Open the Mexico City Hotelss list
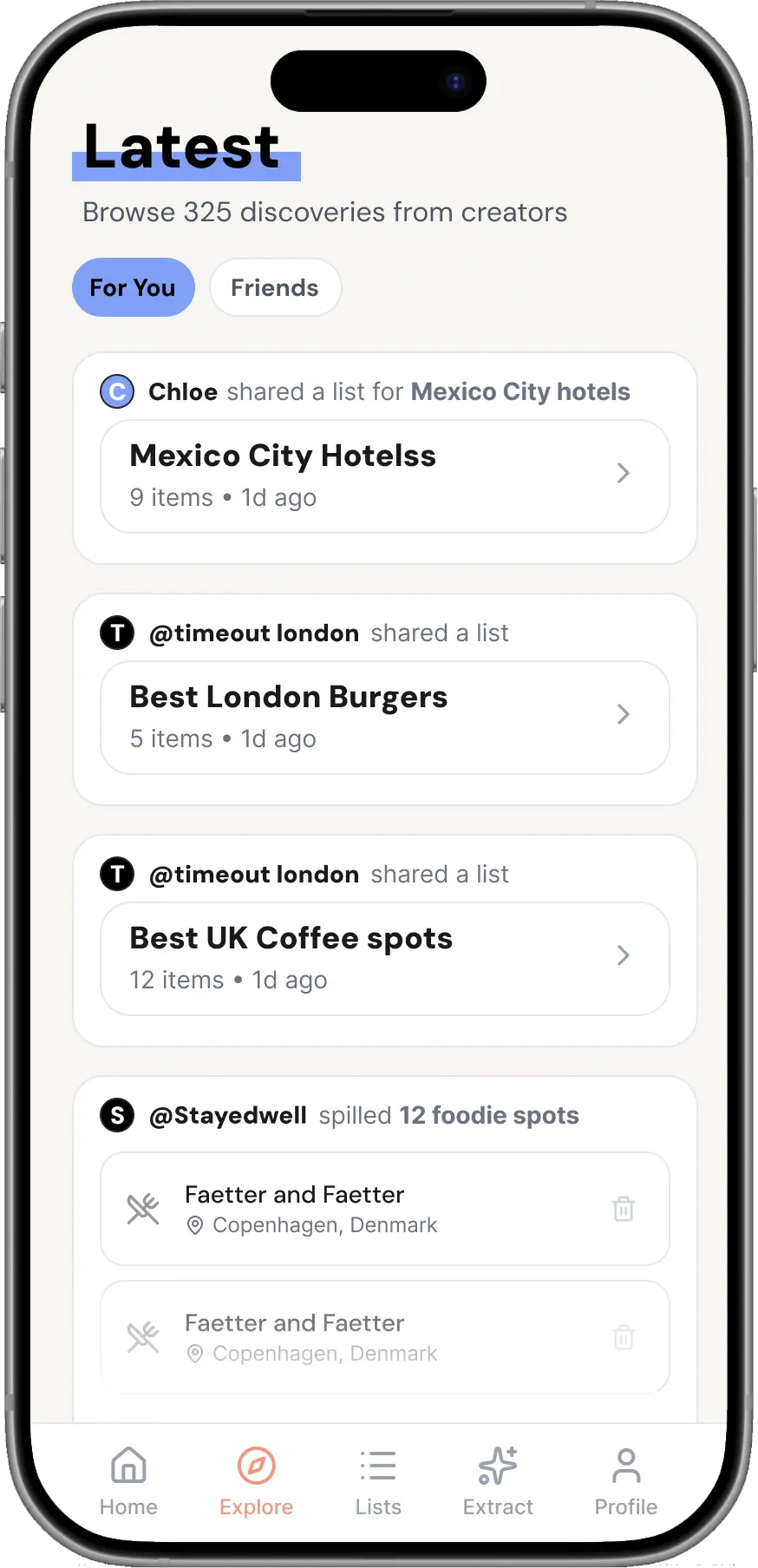The width and height of the screenshot is (758, 1568). click(x=384, y=476)
